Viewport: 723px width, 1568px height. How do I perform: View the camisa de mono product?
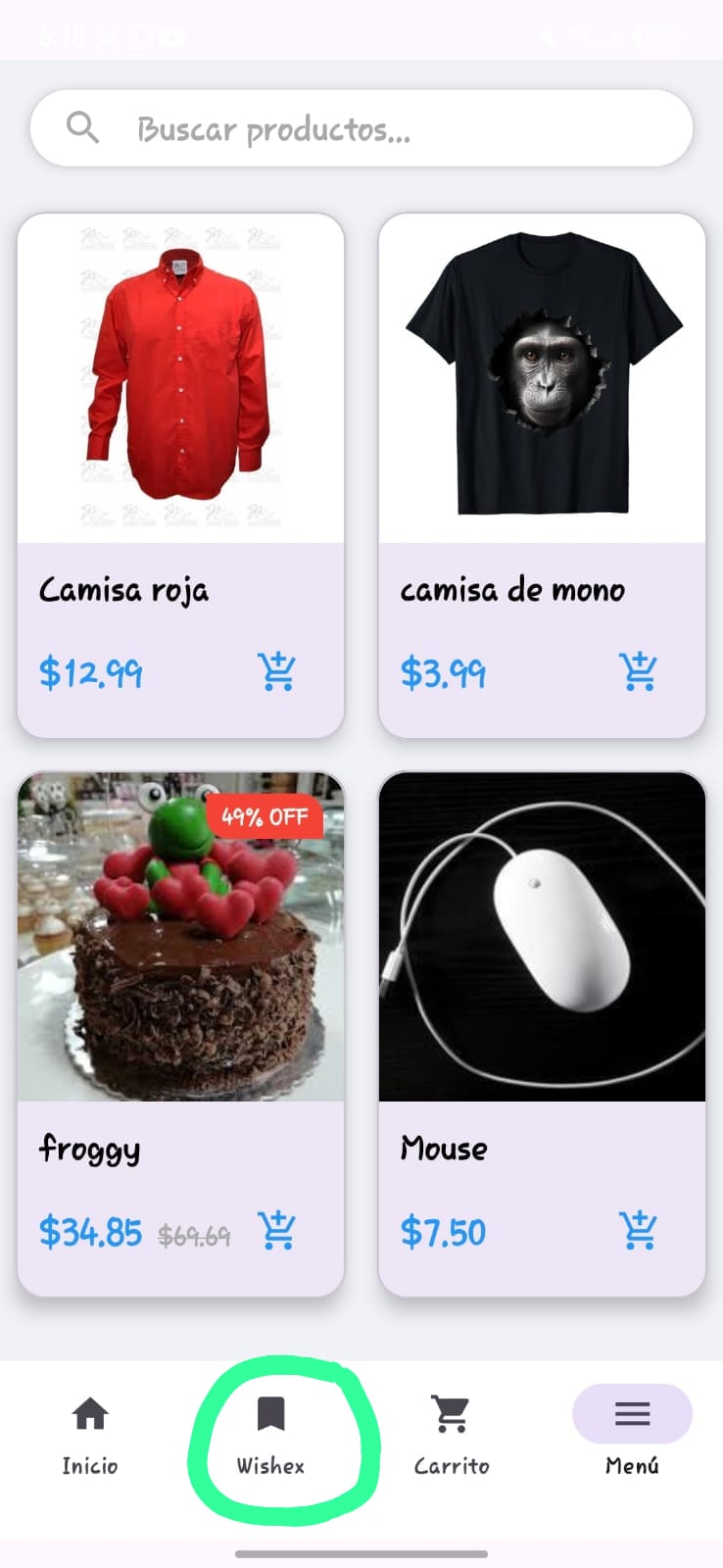(542, 378)
